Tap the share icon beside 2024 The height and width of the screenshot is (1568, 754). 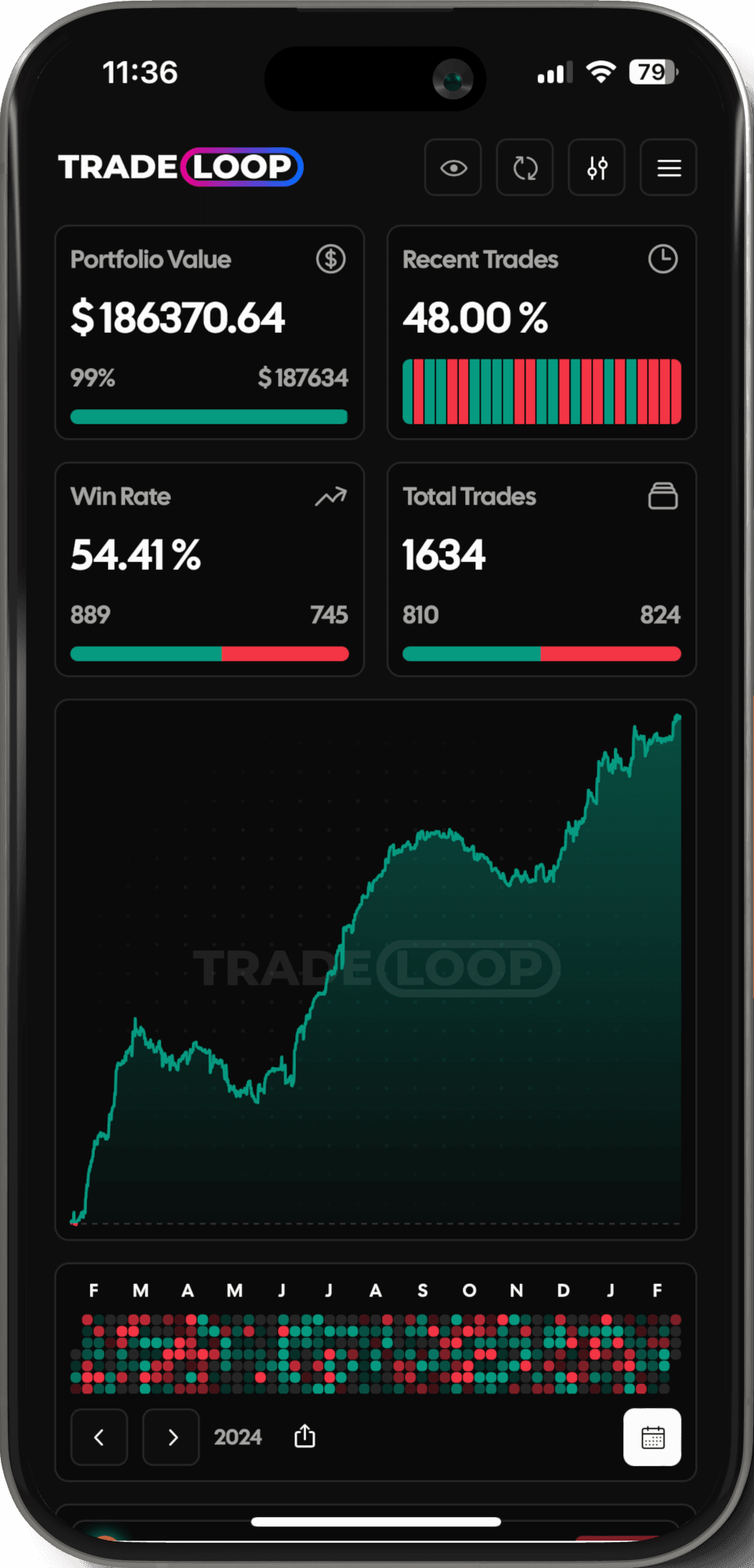click(x=304, y=1437)
